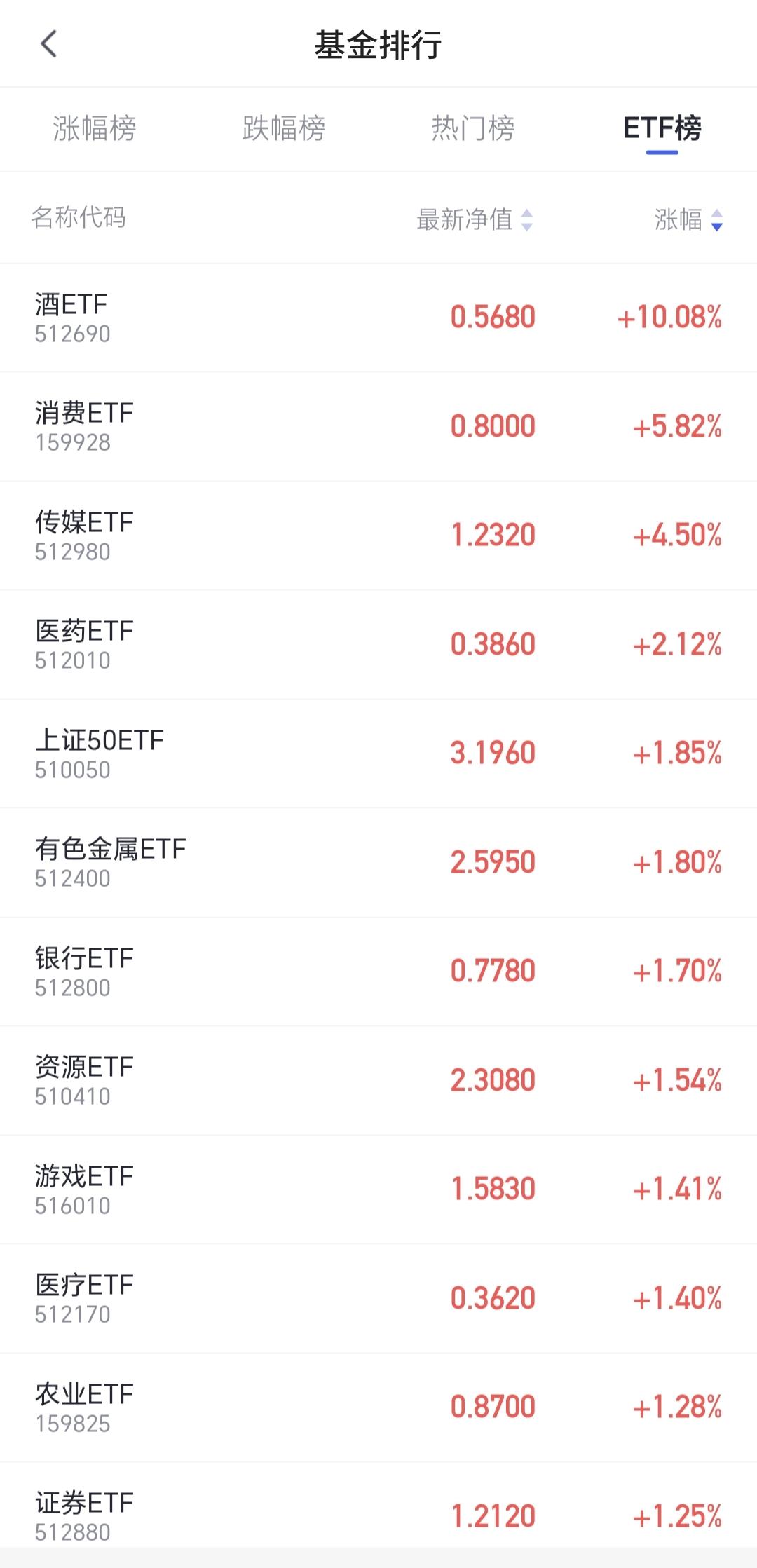Go back from the 基金排行 page
This screenshot has height=1568, width=757.
[48, 44]
